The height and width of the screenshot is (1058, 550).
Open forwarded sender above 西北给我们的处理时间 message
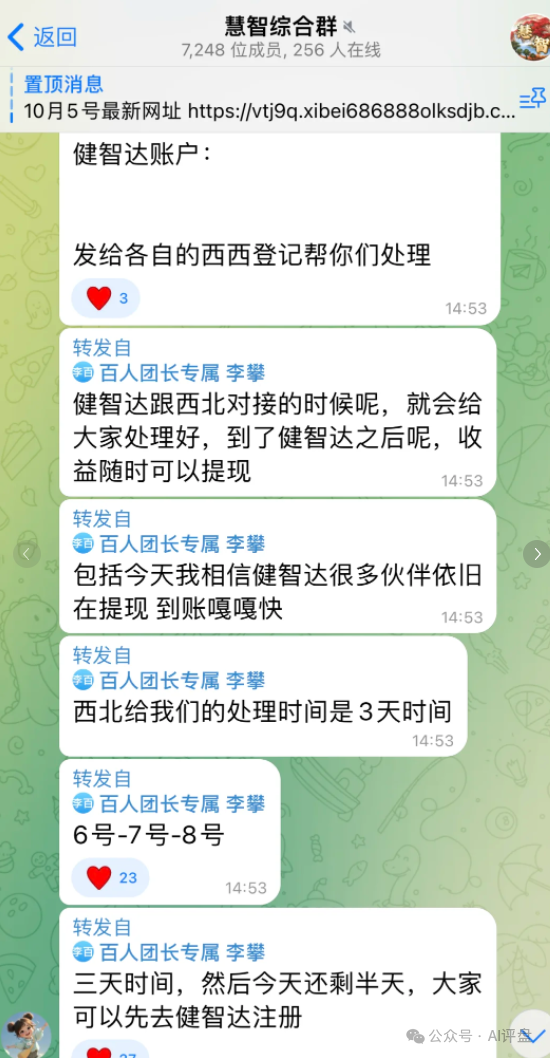pyautogui.click(x=169, y=680)
